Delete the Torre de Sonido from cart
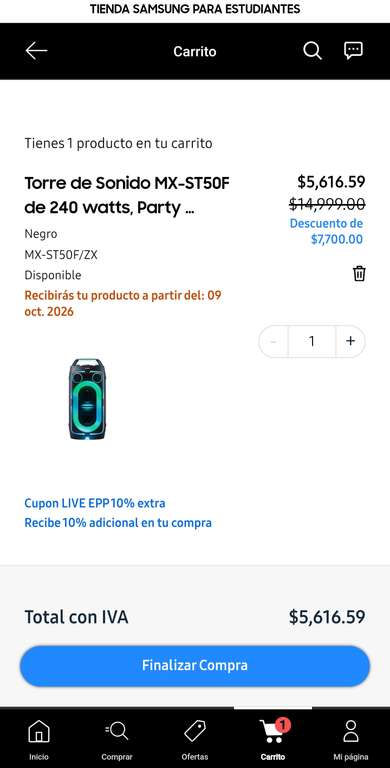 tap(359, 273)
